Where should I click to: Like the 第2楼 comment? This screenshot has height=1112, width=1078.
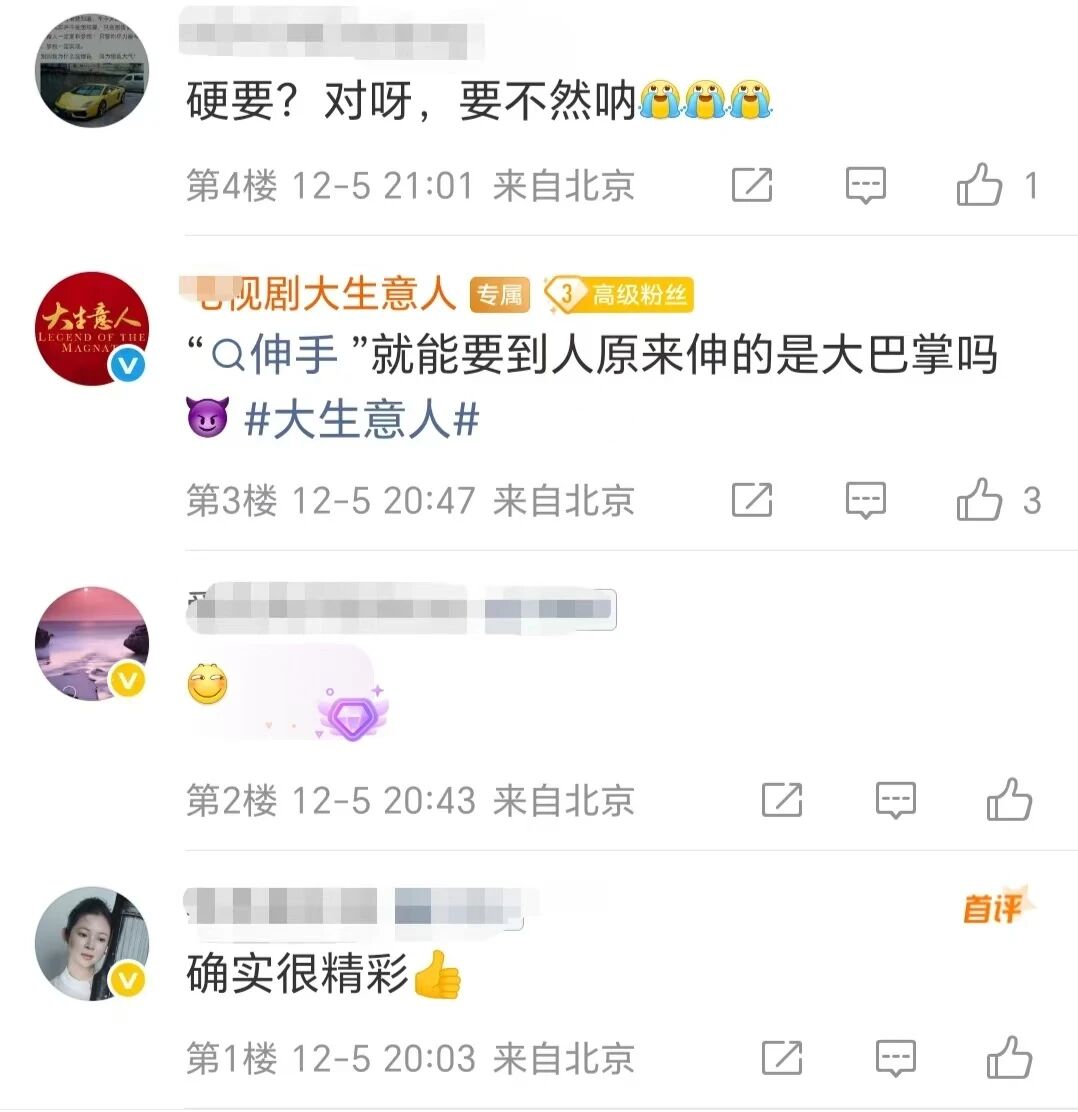[1009, 800]
